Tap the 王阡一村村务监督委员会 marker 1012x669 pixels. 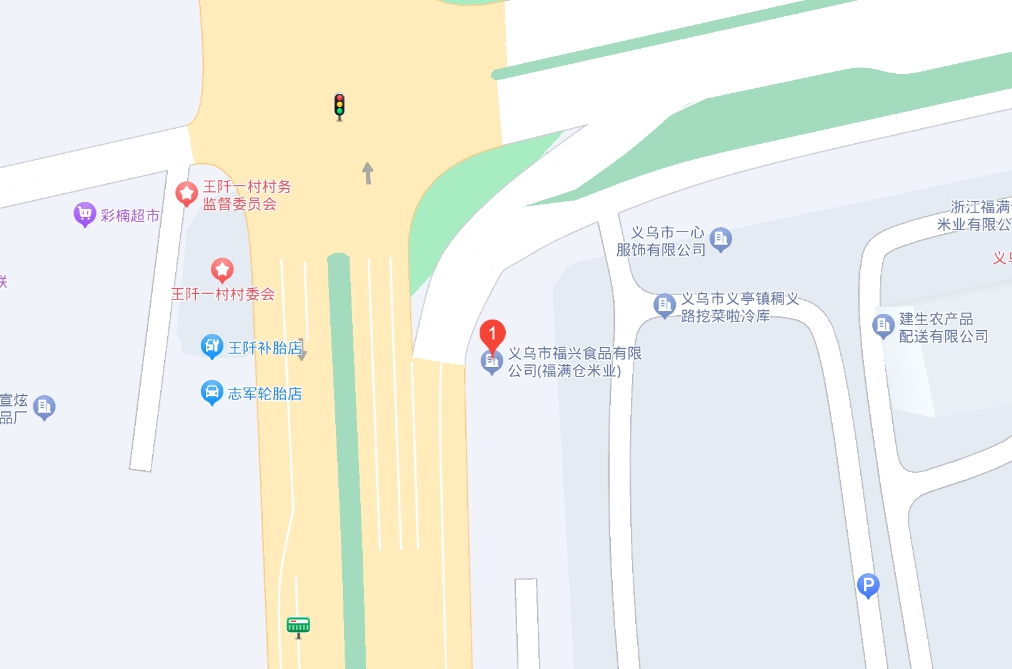click(186, 193)
